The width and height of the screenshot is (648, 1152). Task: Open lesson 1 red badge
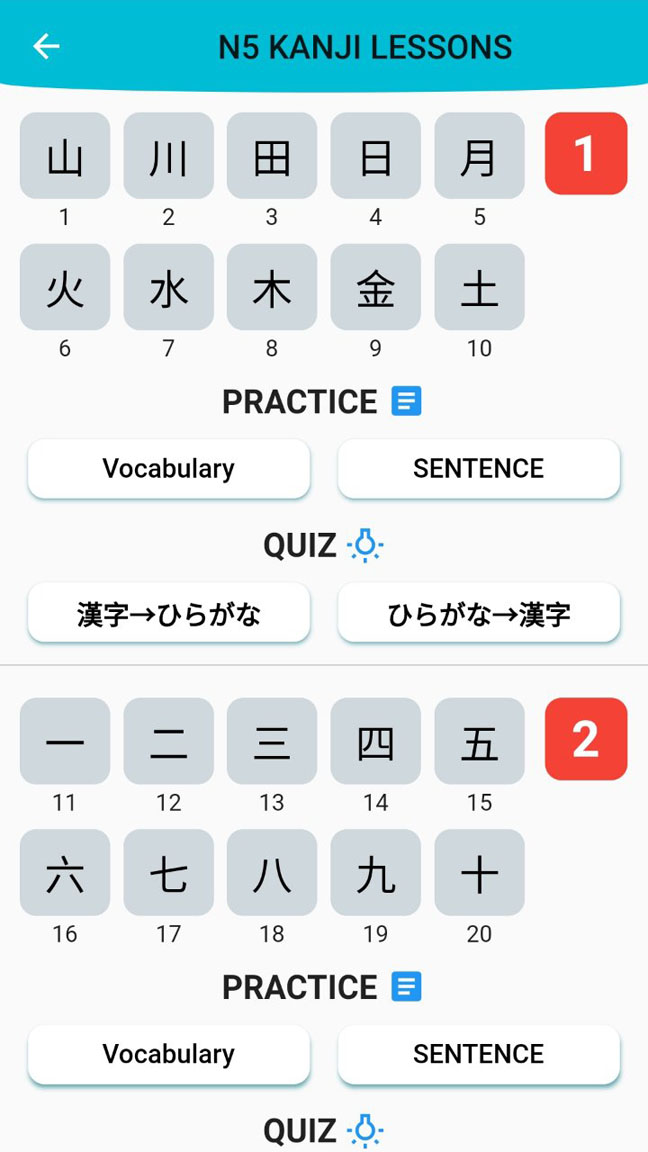[586, 153]
